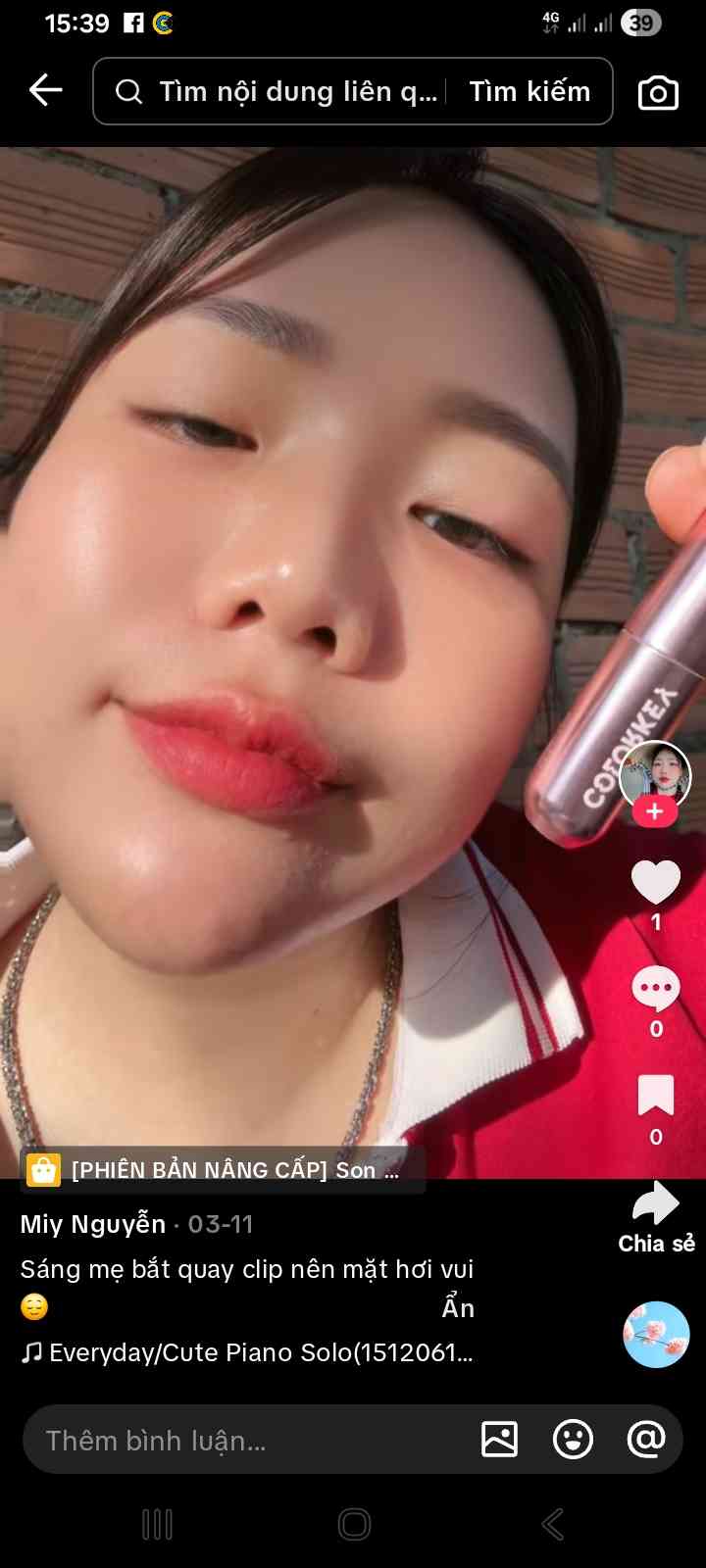Like this video with the heart
Image resolution: width=706 pixels, height=1568 pixels.
click(x=655, y=881)
